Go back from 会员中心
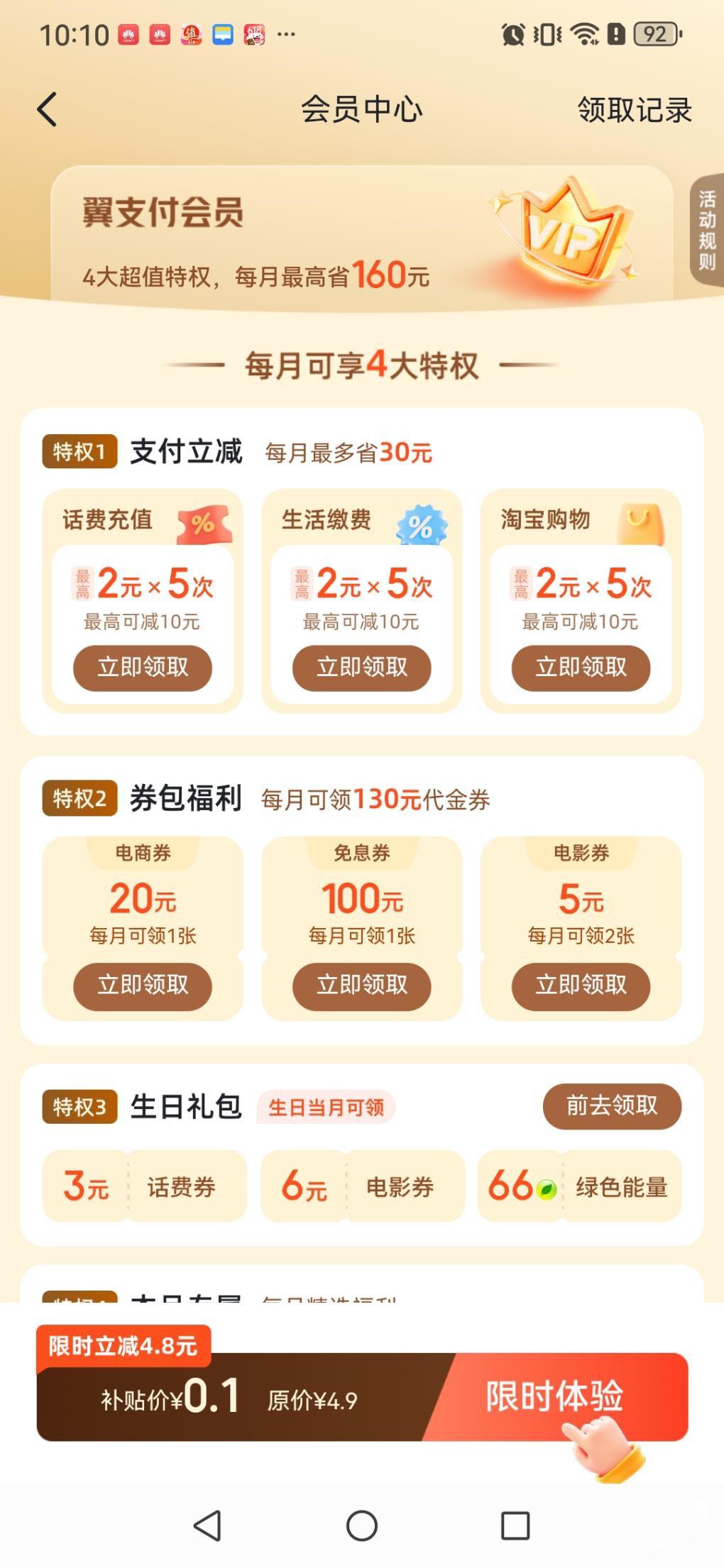Screen dimensions: 724x1568 click(47, 110)
